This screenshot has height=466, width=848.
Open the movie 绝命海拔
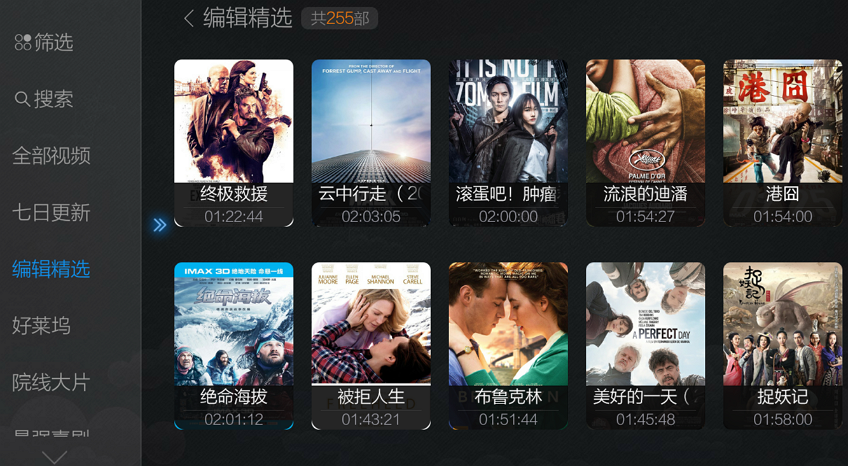tap(233, 345)
